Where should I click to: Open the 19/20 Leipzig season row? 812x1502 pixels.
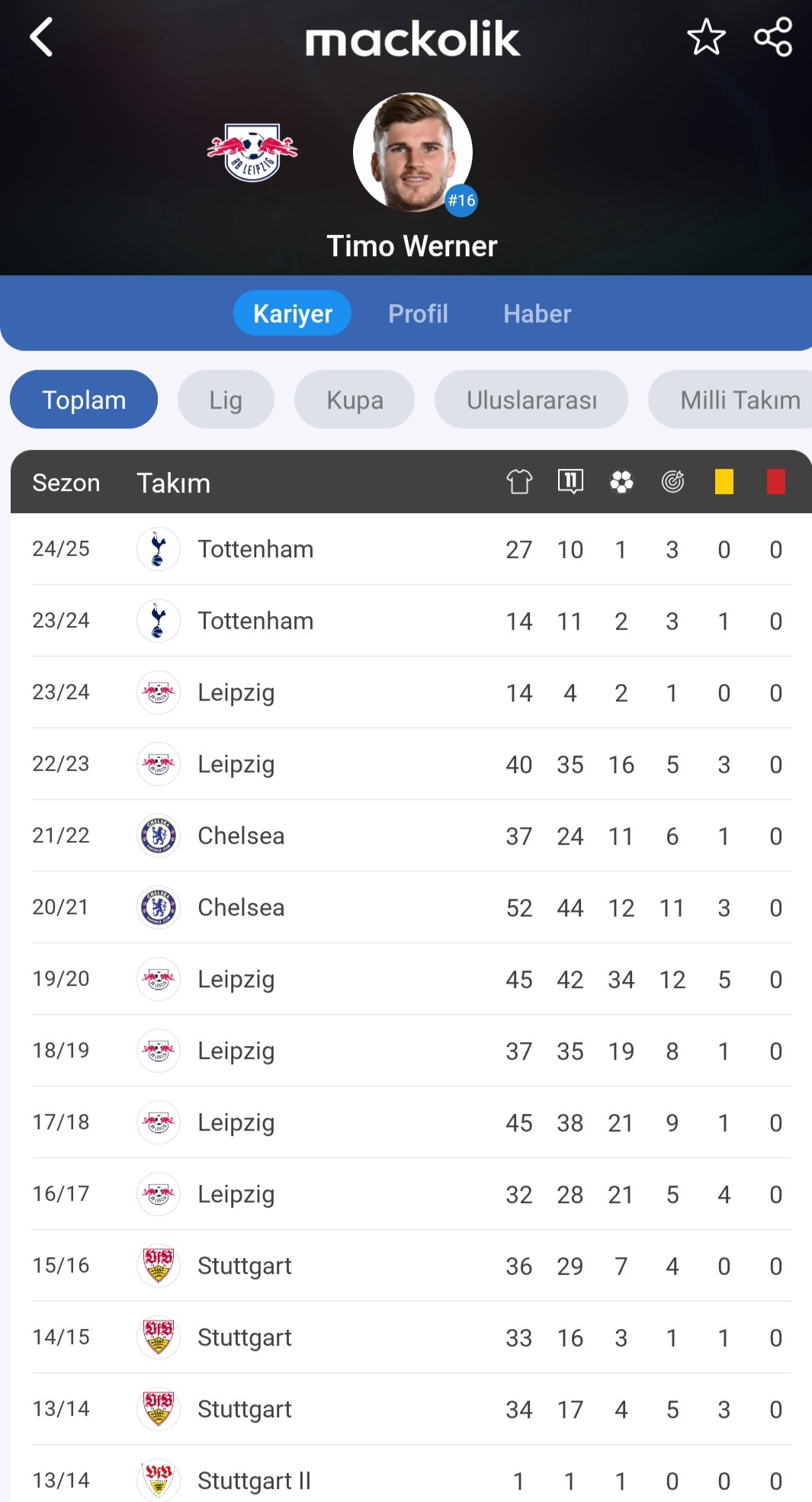[411, 979]
